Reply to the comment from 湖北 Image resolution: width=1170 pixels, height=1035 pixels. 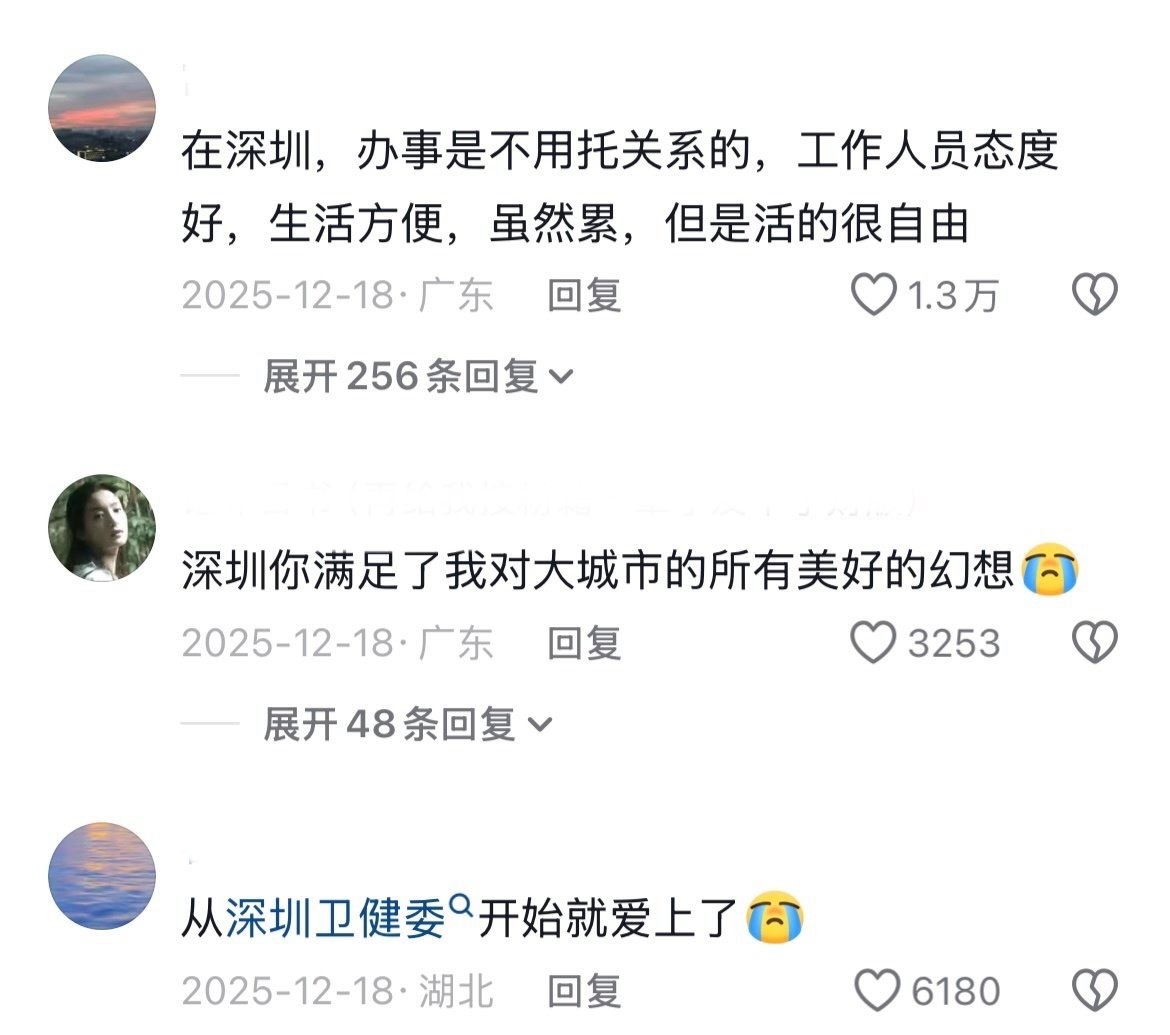[584, 991]
